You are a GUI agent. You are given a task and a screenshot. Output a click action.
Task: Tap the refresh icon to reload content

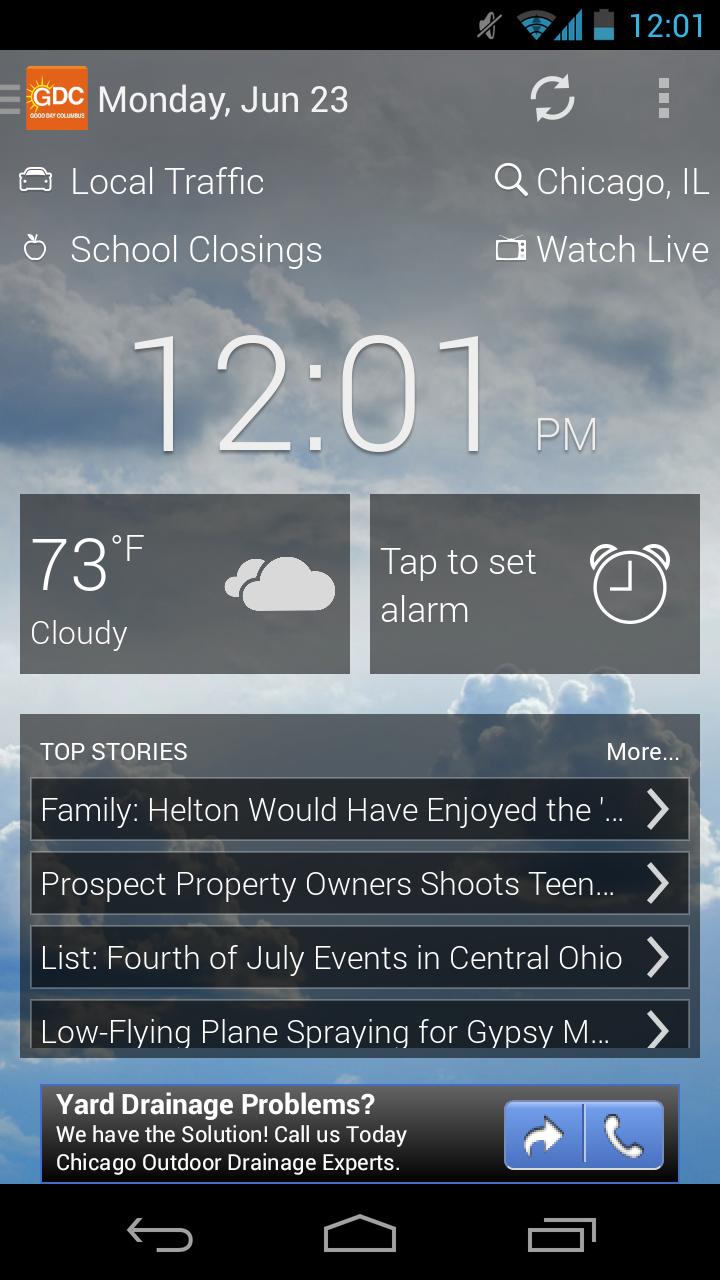551,98
